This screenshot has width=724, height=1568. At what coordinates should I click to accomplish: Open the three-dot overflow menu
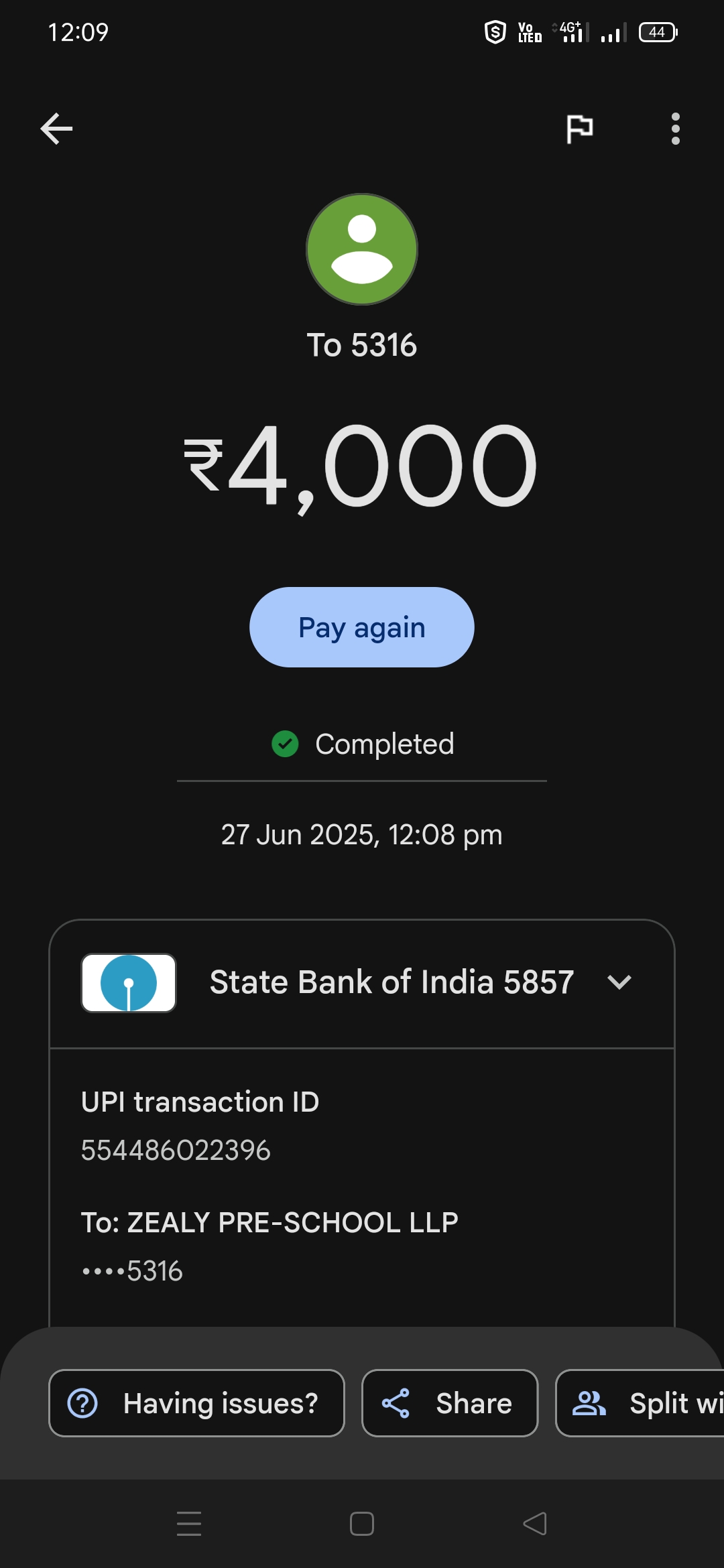675,129
